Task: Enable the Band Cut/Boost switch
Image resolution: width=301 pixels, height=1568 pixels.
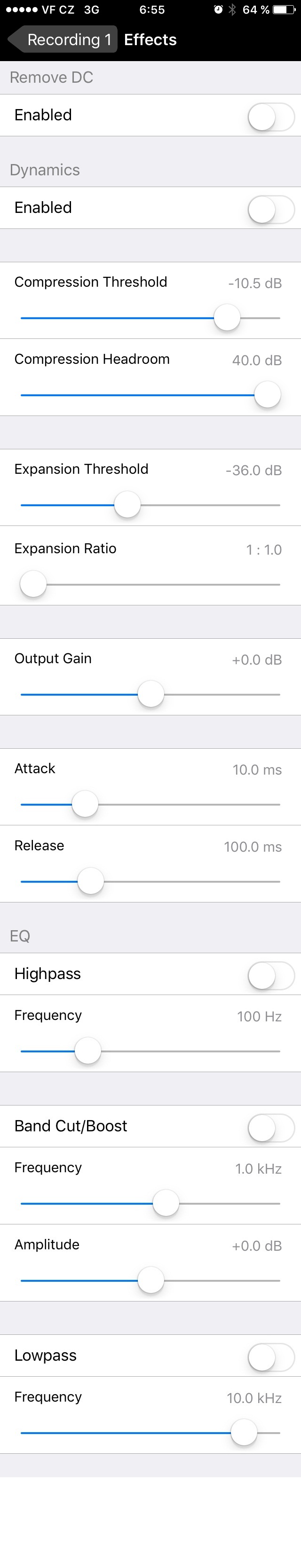Action: pos(270,1127)
